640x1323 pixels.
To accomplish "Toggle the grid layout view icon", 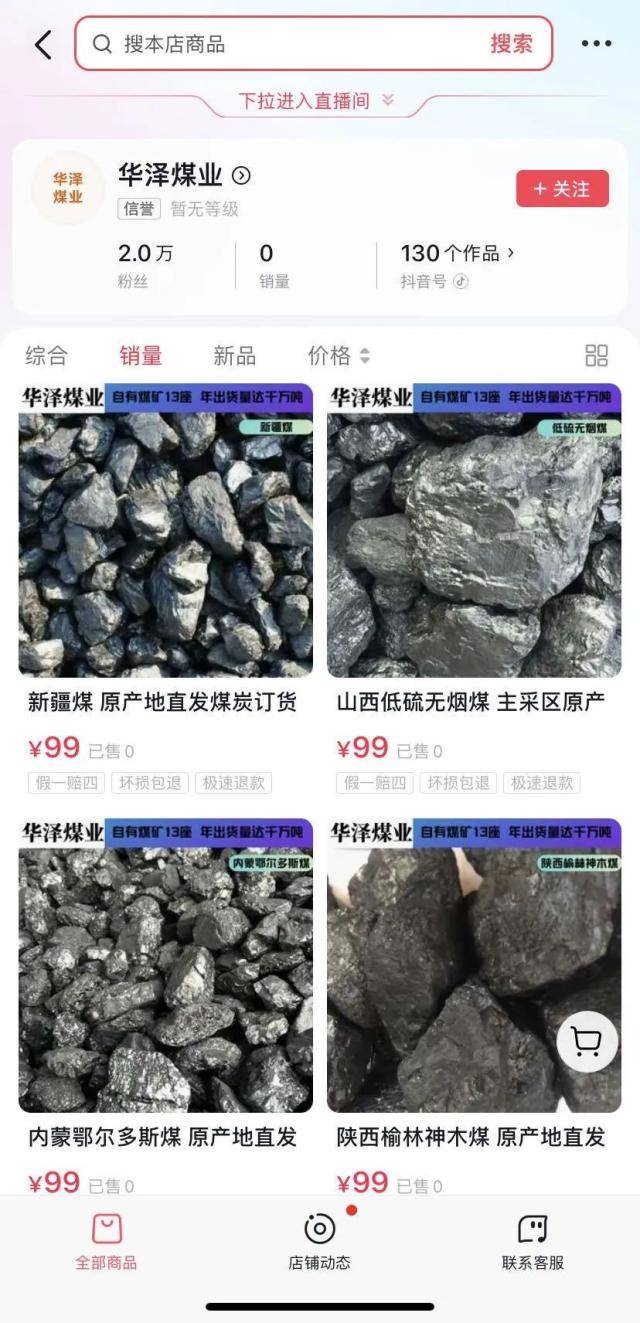I will pyautogui.click(x=596, y=355).
